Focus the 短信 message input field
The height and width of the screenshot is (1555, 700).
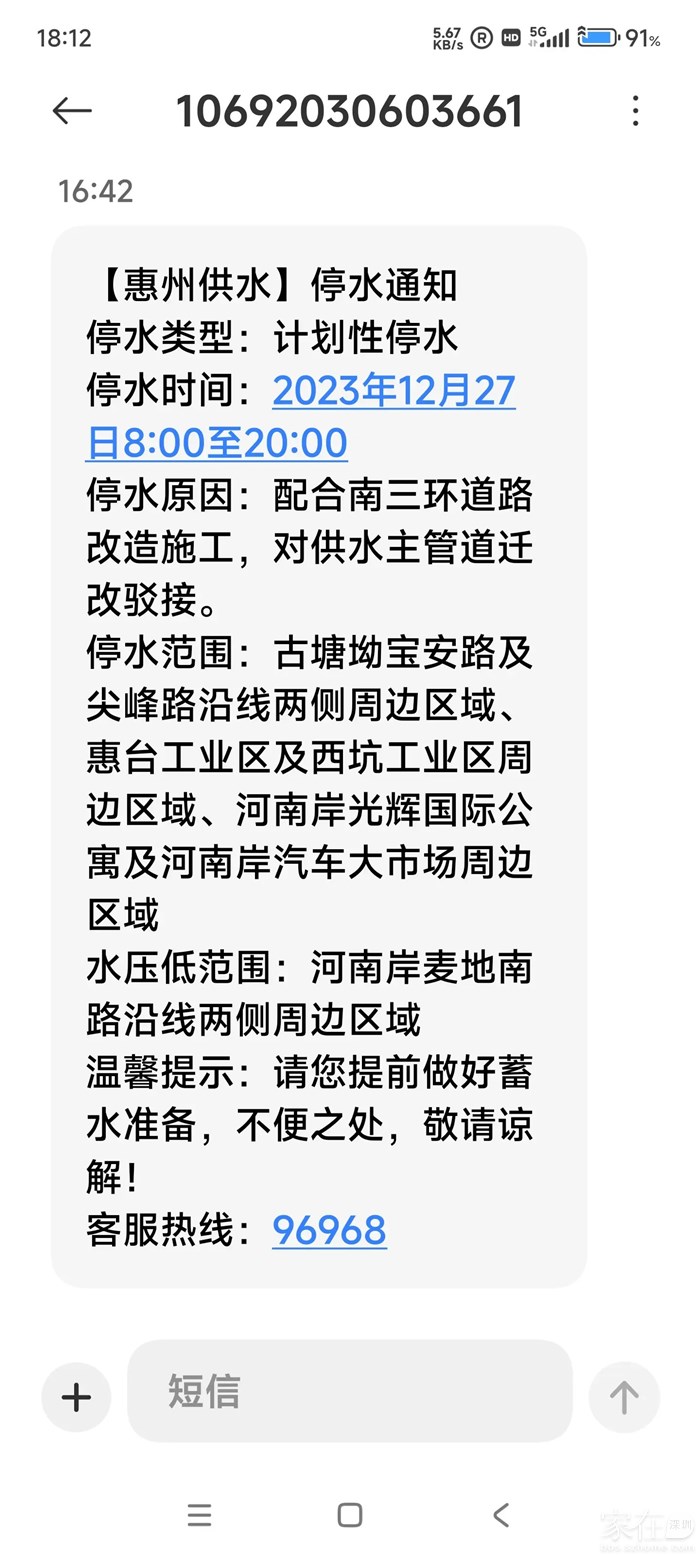coord(350,1391)
